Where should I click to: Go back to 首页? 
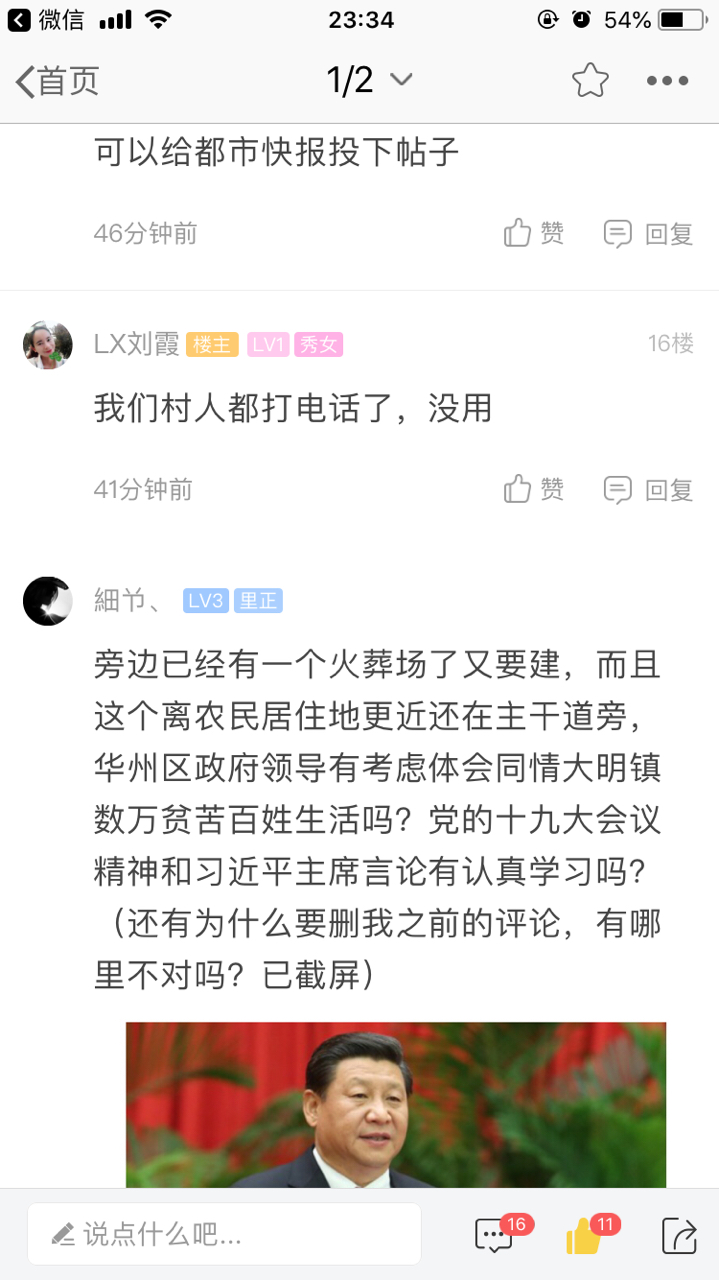[57, 81]
